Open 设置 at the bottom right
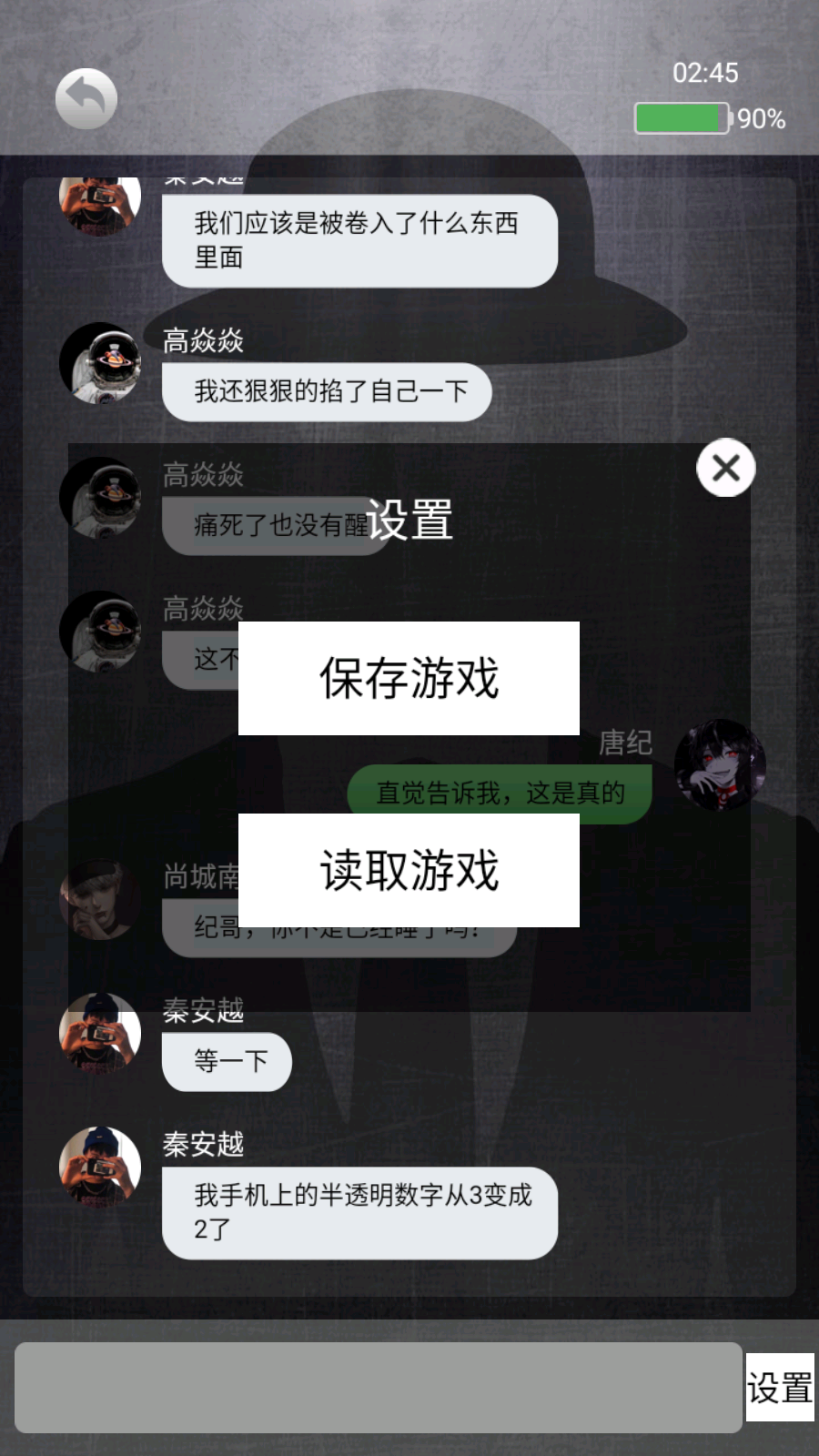 (780, 1388)
